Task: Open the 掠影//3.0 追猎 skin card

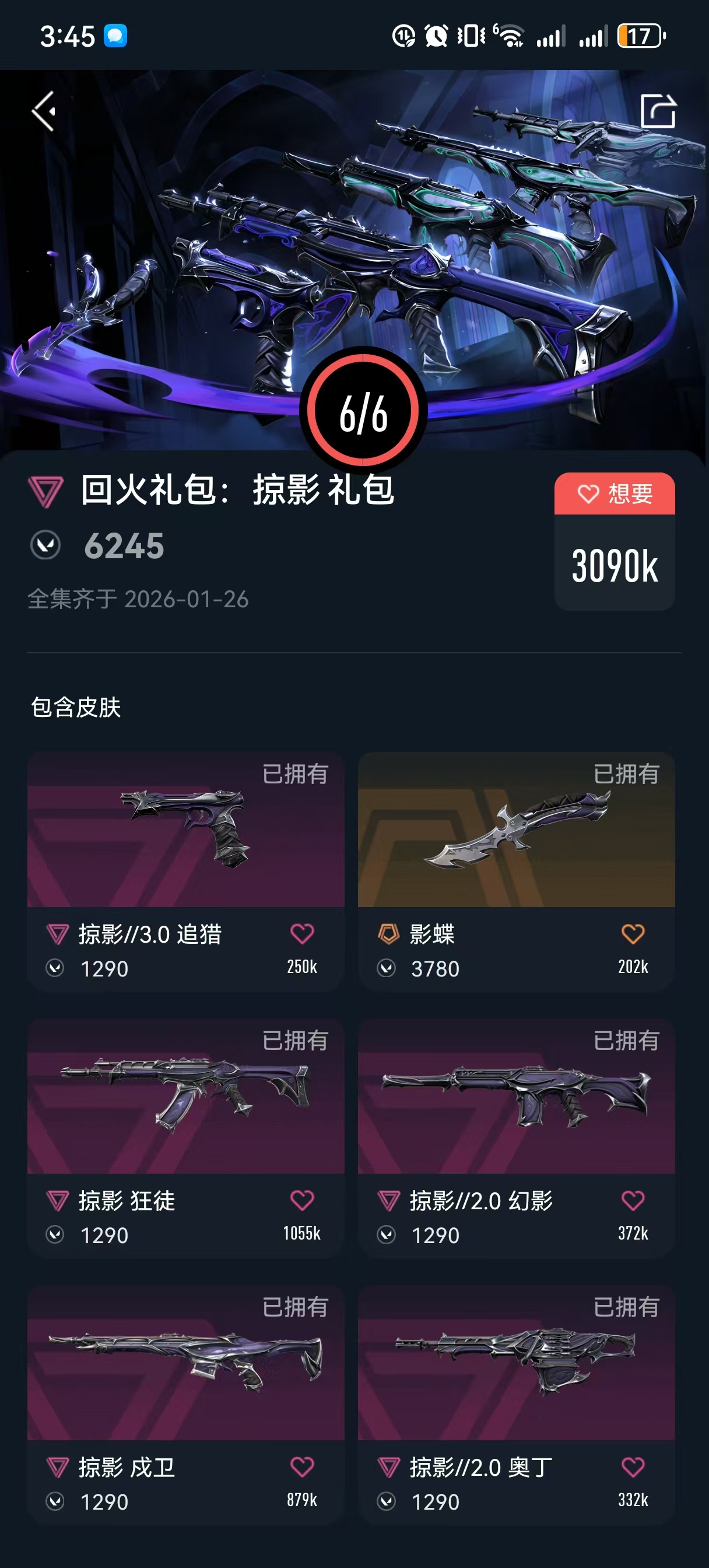Action: point(185,871)
